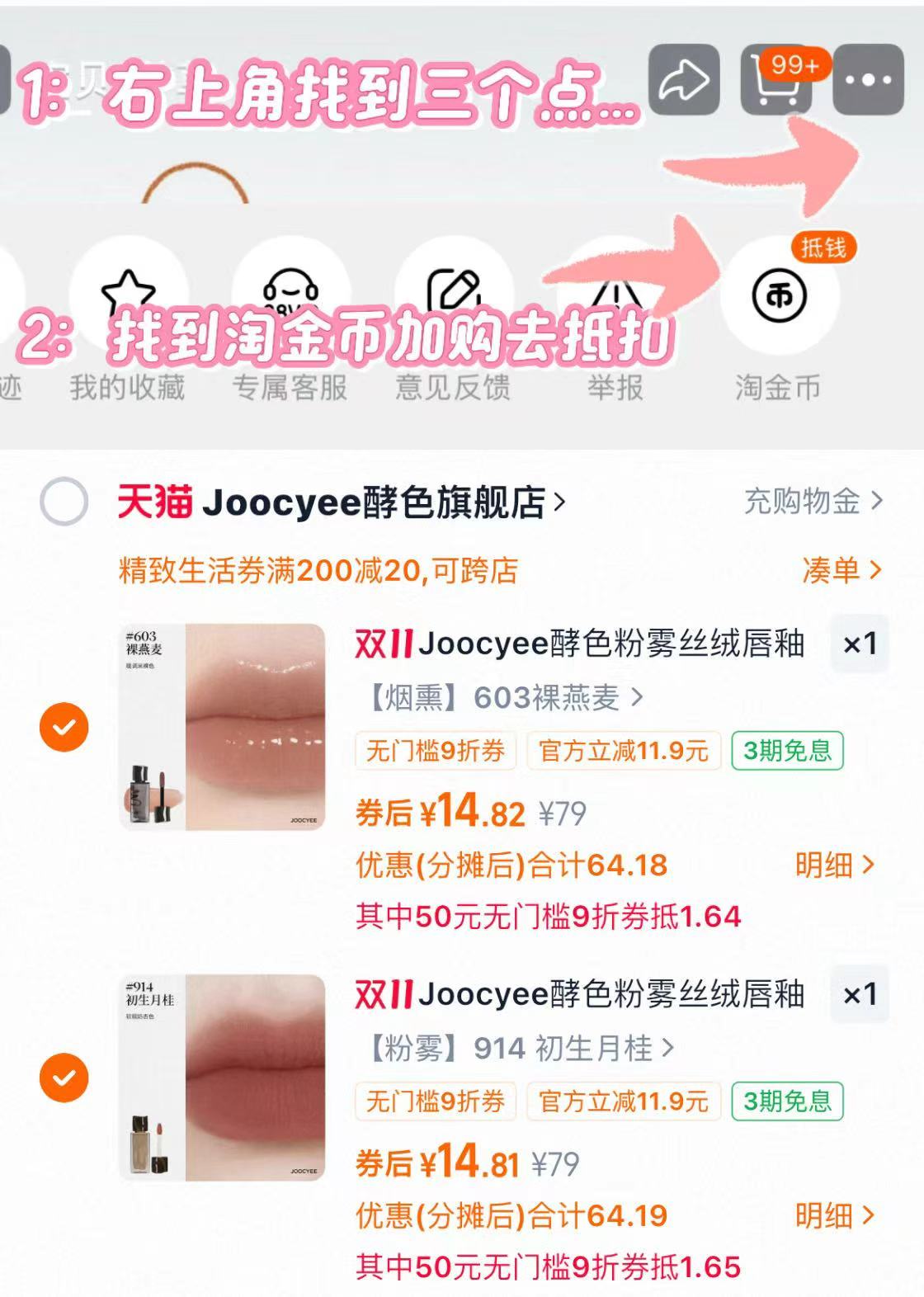Select all items from Joocyee store

click(x=63, y=501)
